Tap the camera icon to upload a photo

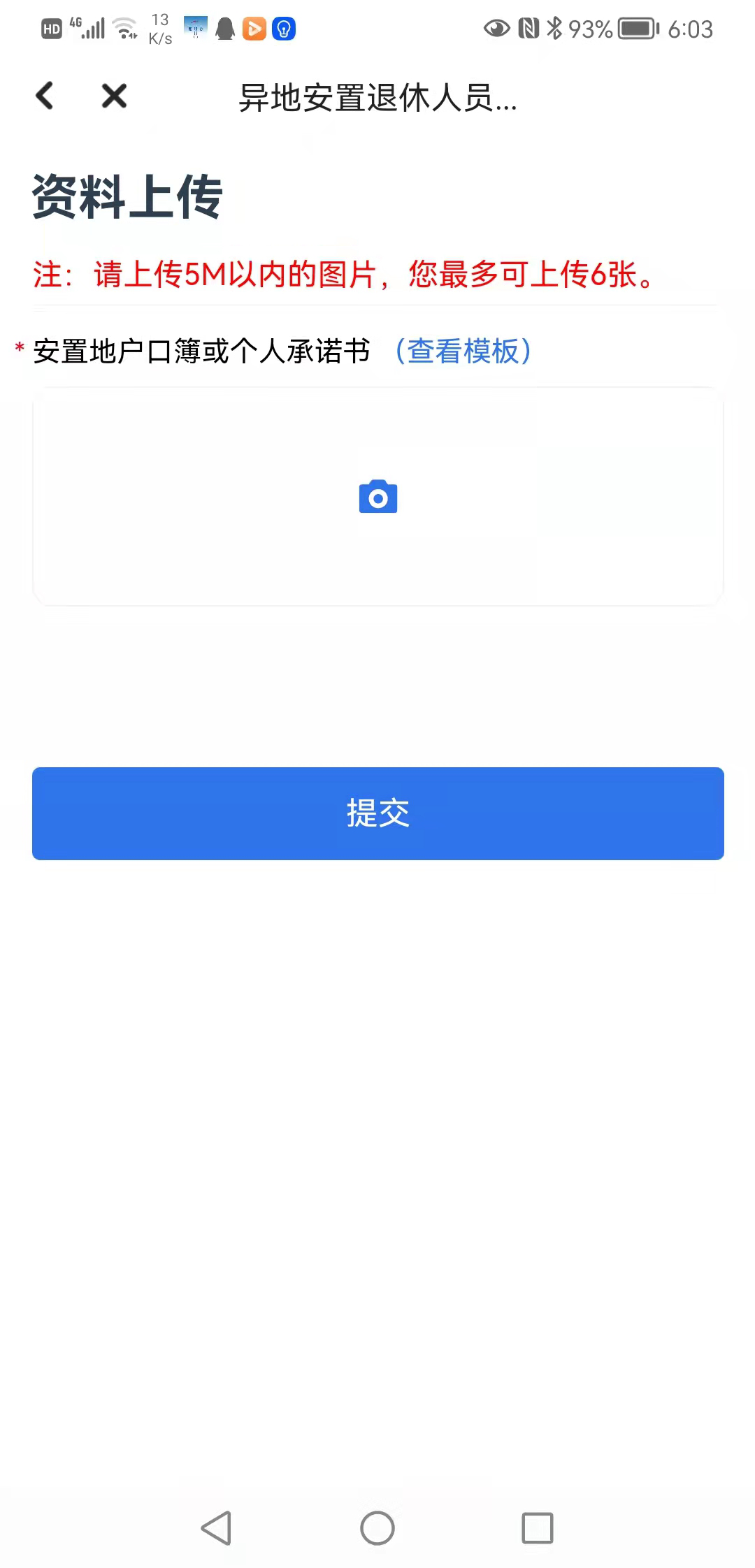pos(378,497)
